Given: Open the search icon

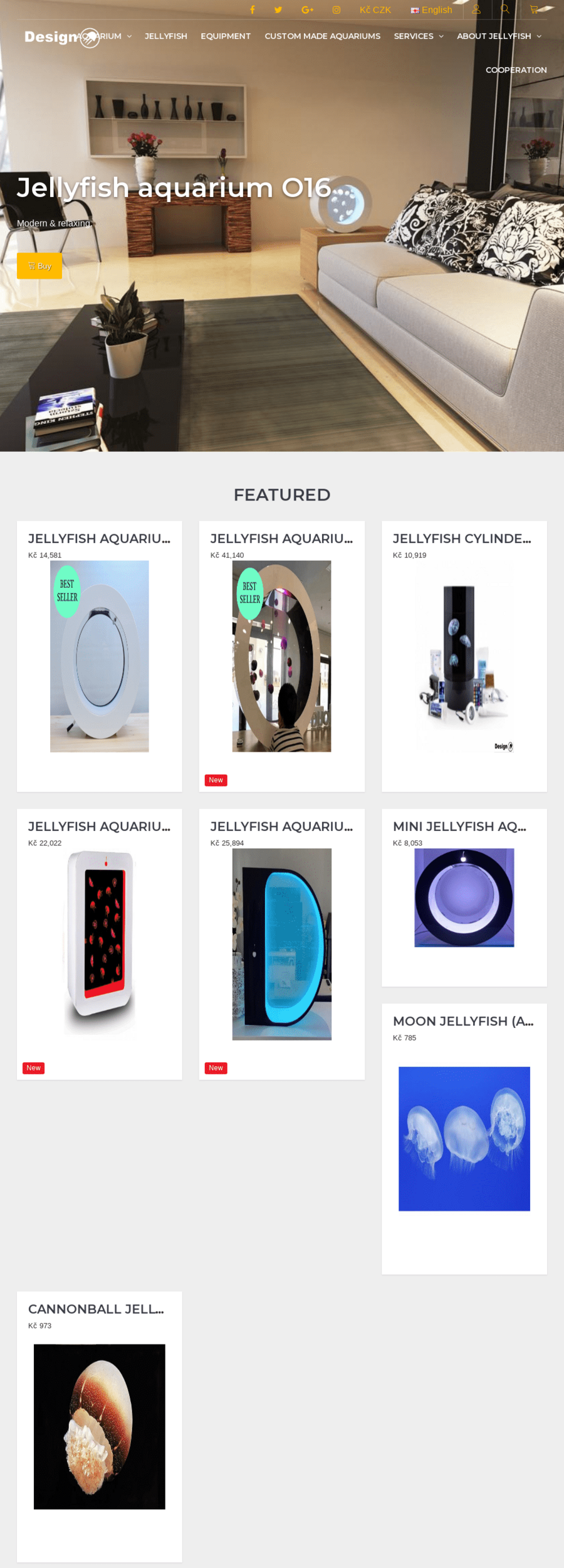Looking at the screenshot, I should tap(505, 9).
